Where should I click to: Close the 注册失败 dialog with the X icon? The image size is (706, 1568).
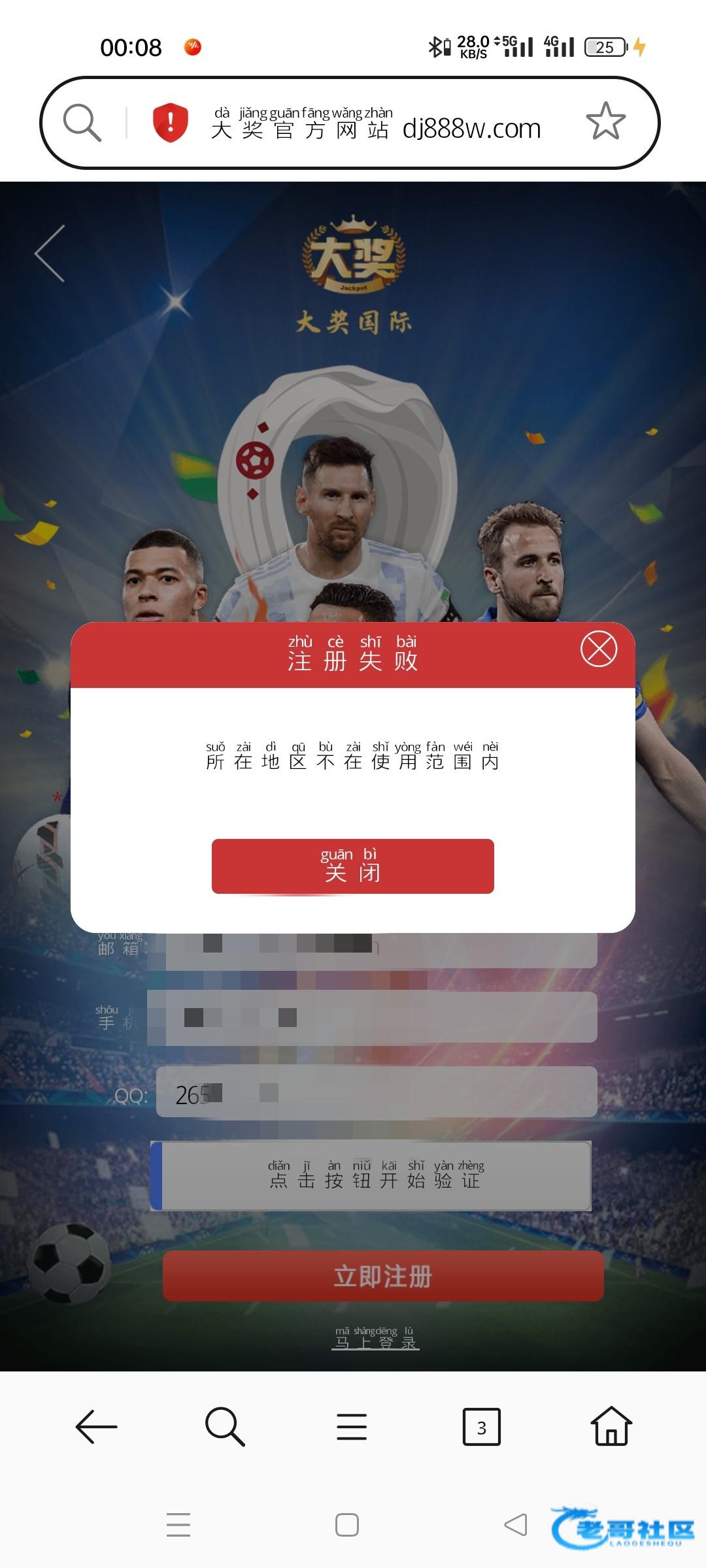598,649
